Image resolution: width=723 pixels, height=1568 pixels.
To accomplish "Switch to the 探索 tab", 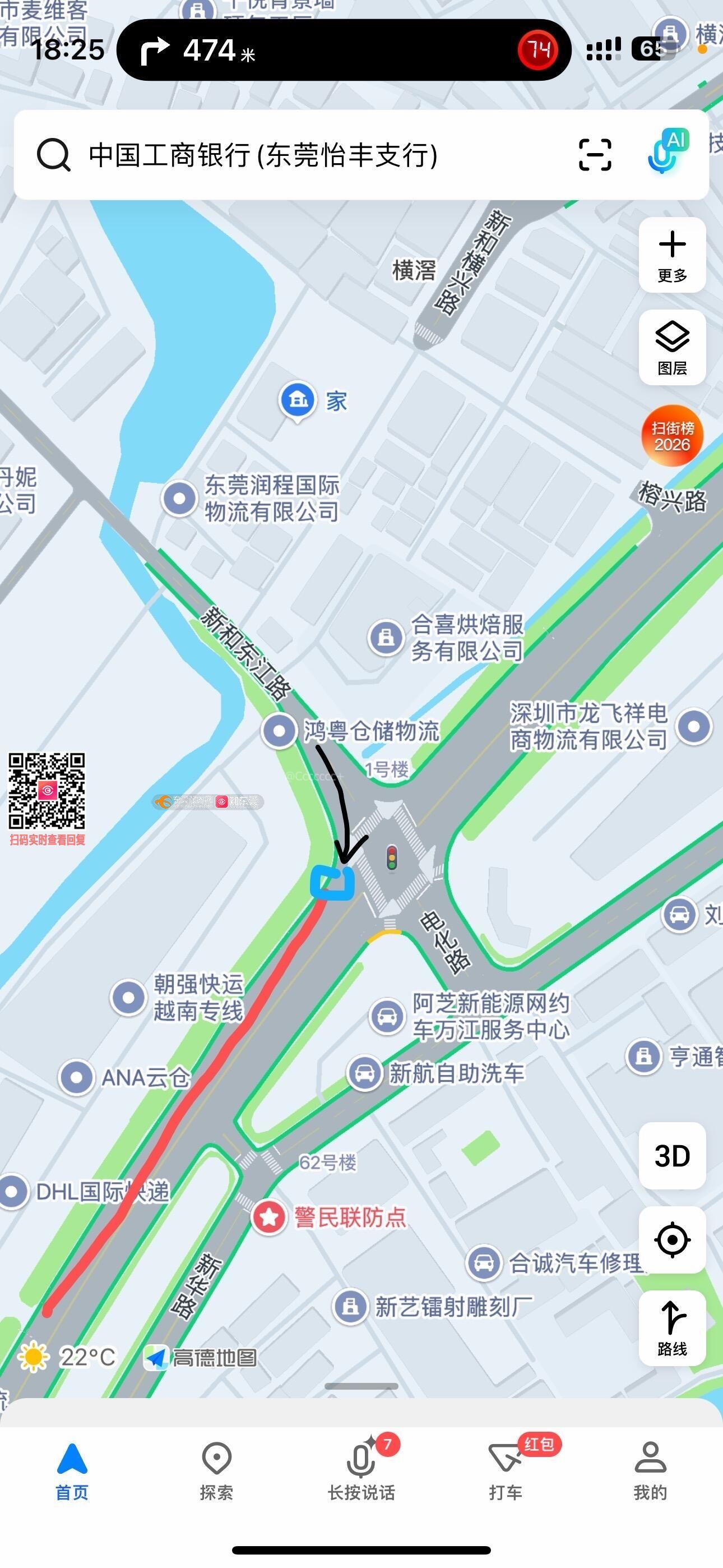I will coord(217,1472).
